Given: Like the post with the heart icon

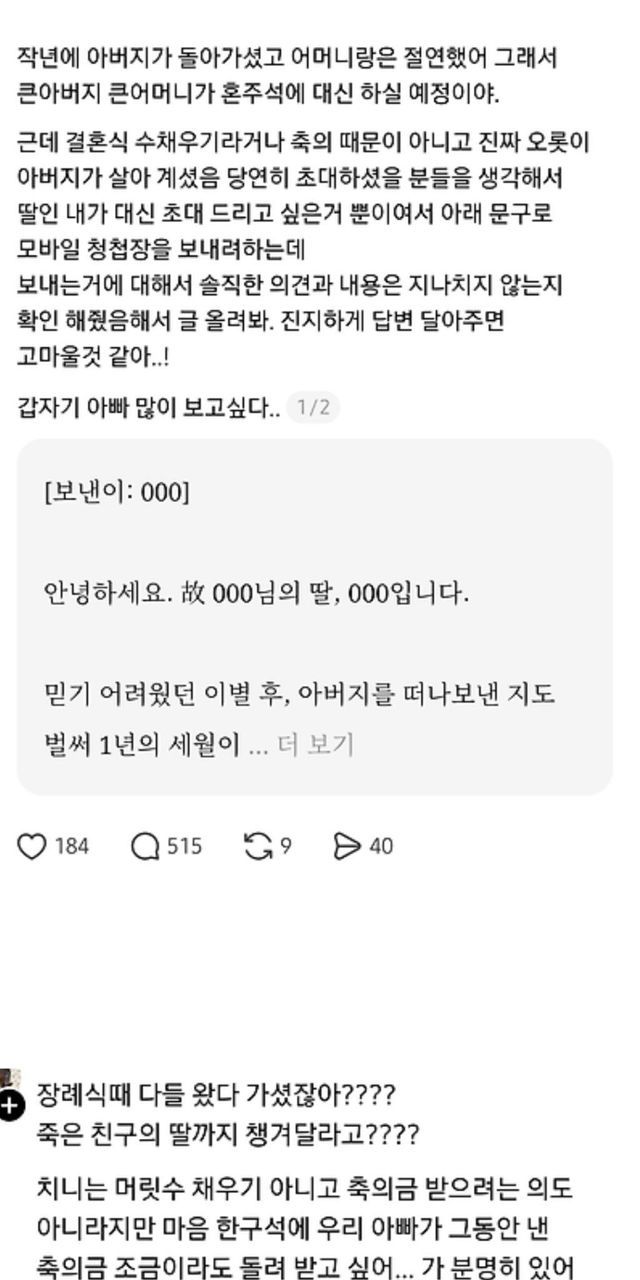Looking at the screenshot, I should tap(33, 847).
